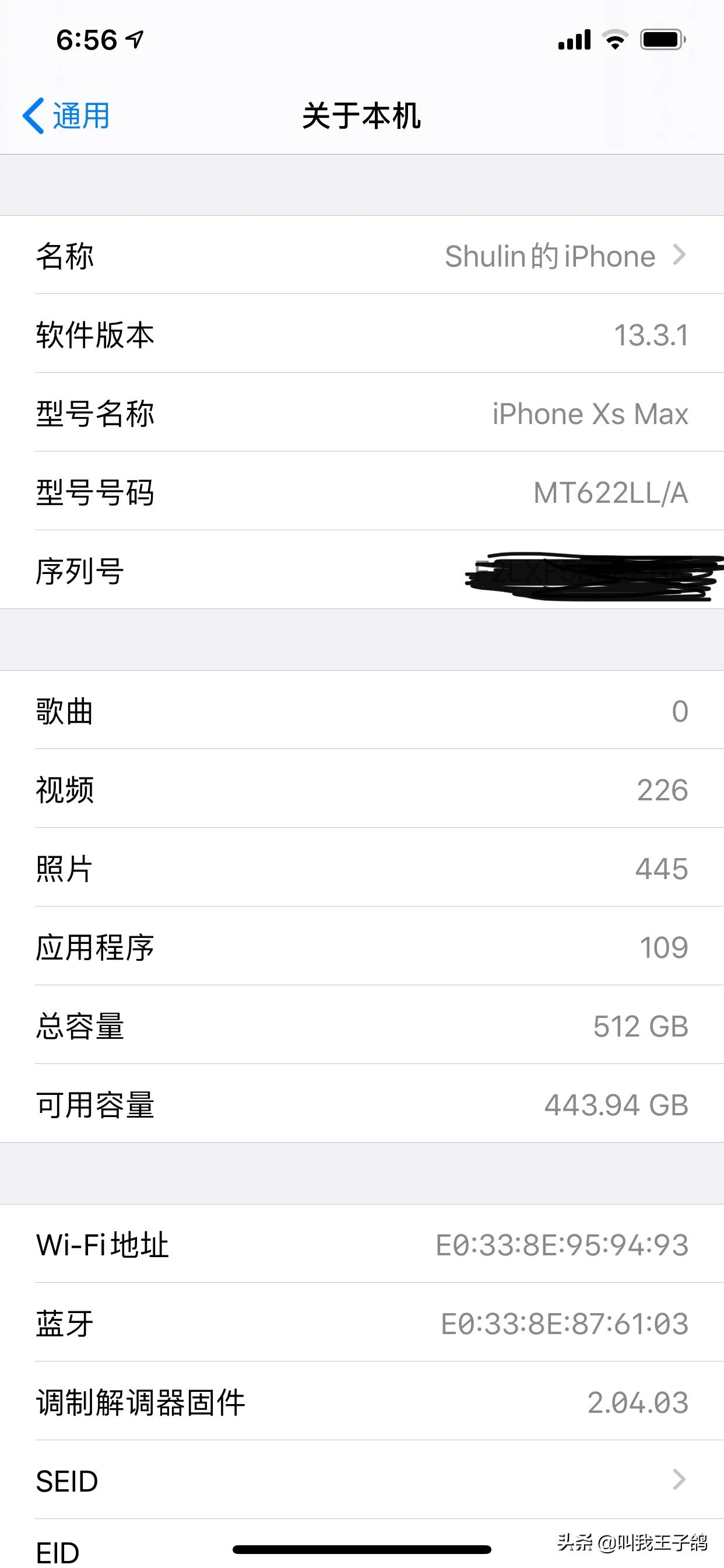Select the 蓝牙 Bluetooth address row
Image resolution: width=724 pixels, height=1568 pixels.
click(x=362, y=1324)
